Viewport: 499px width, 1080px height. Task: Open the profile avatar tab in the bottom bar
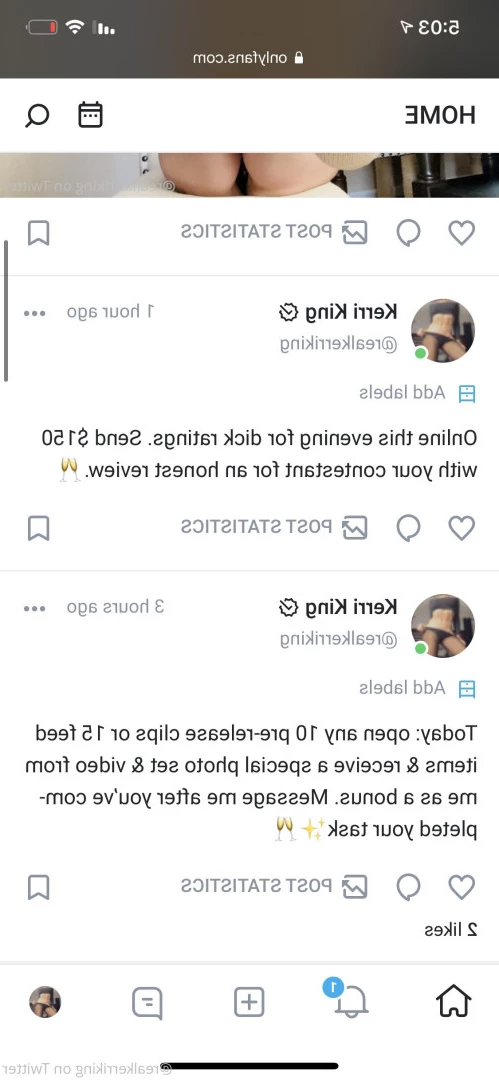45,1001
